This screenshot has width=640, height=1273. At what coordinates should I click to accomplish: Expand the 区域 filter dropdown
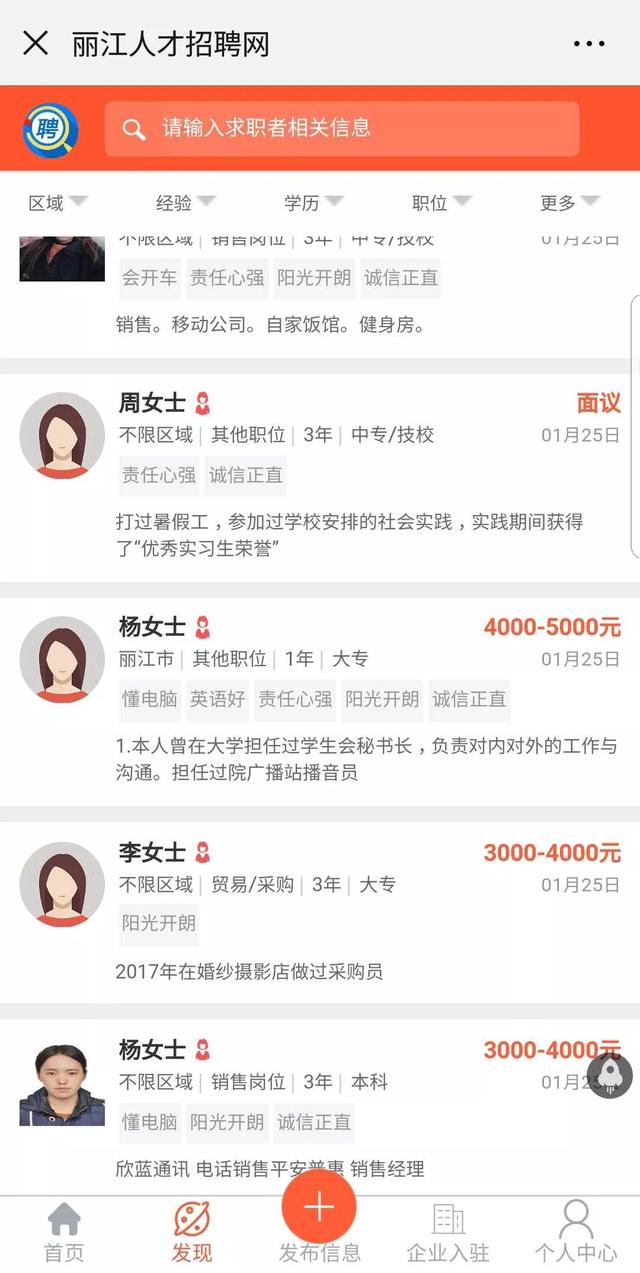[57, 203]
